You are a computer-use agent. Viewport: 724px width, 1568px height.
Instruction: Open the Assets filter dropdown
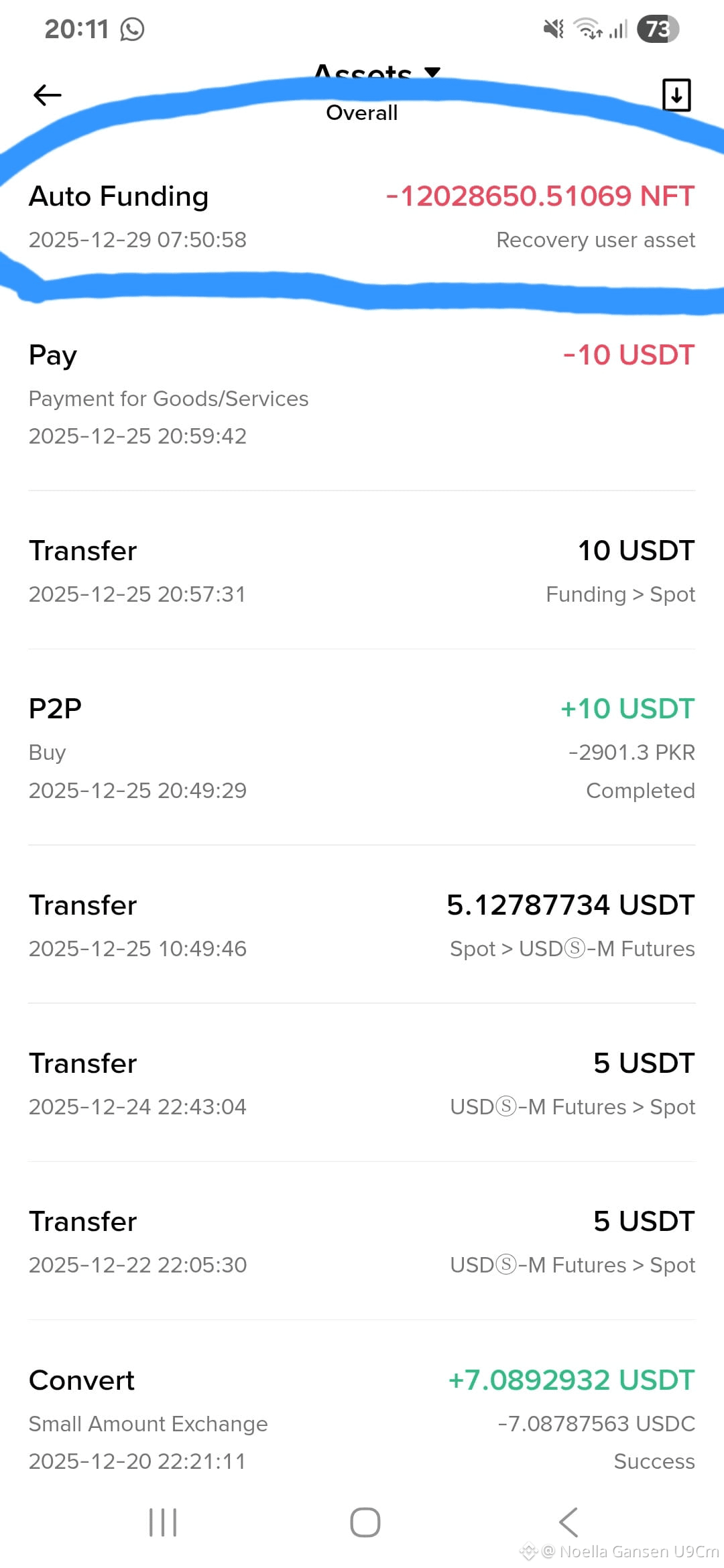pyautogui.click(x=375, y=74)
